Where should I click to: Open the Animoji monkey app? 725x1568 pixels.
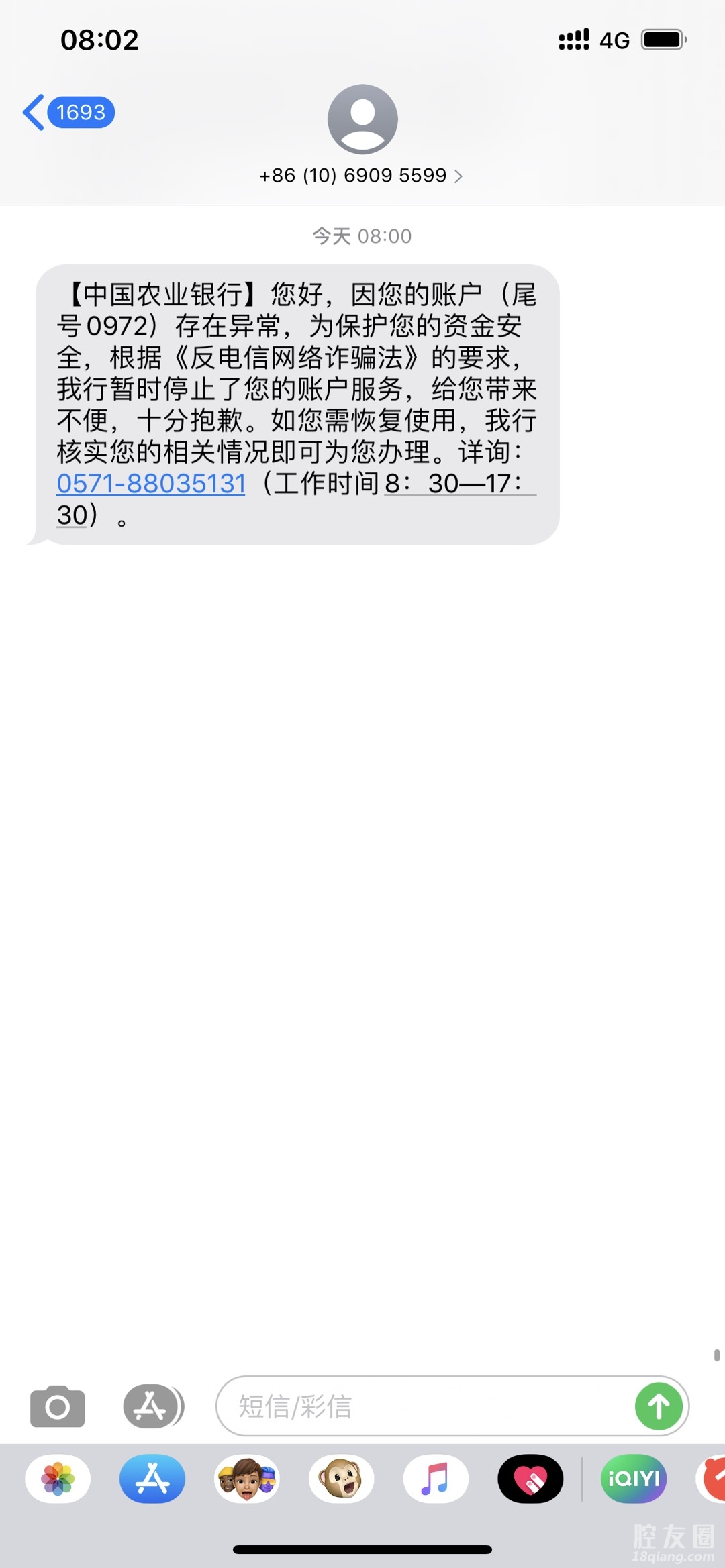pos(341,1479)
